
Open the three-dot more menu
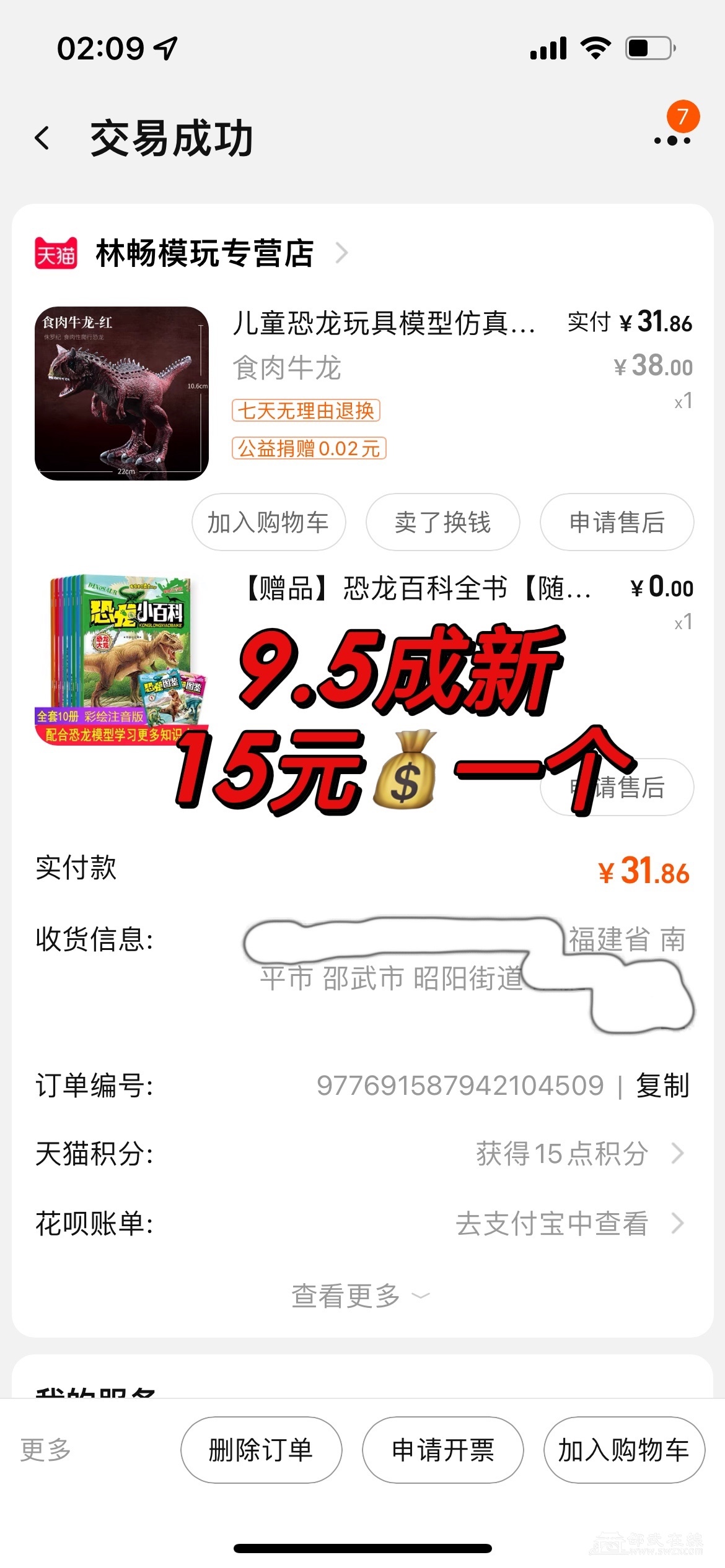click(x=672, y=140)
